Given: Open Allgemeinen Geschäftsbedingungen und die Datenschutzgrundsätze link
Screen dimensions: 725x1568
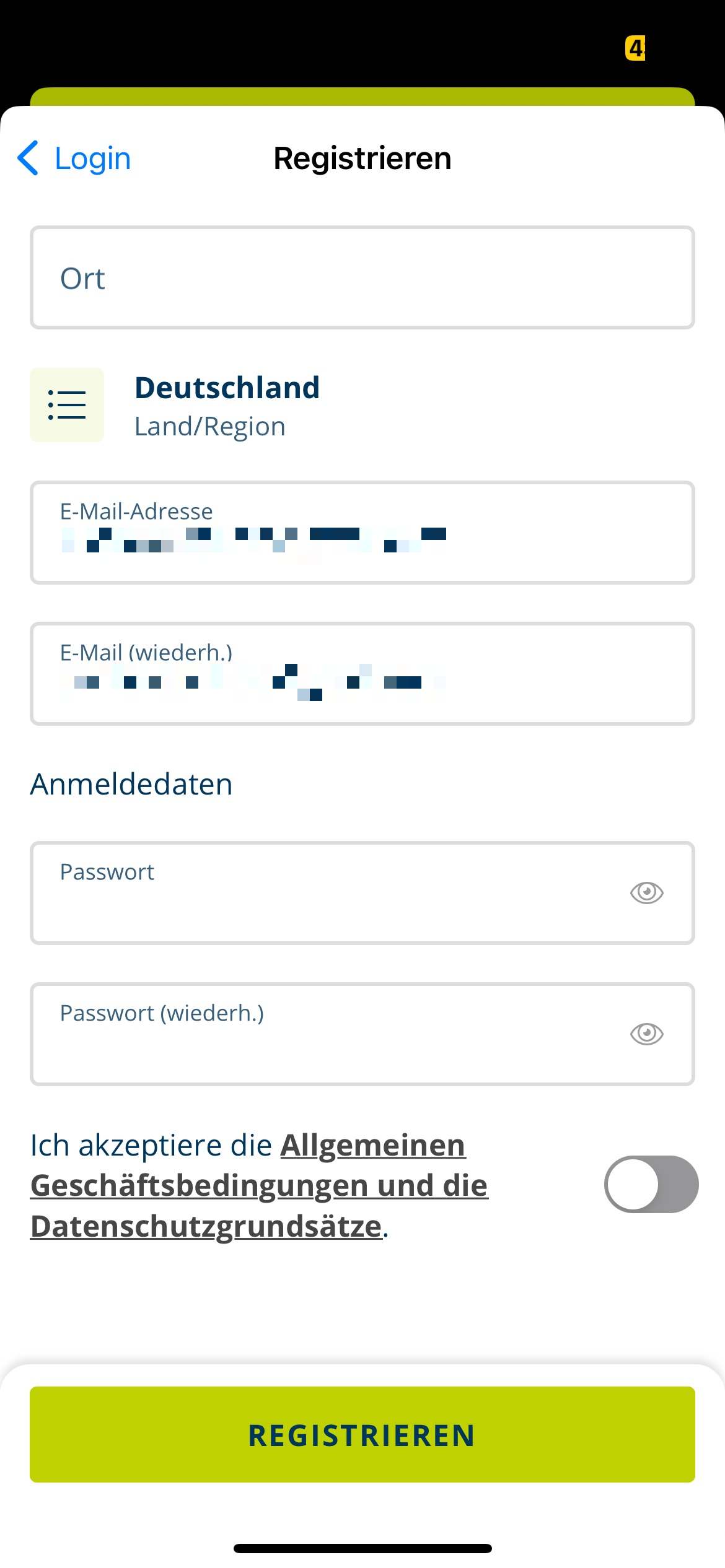Looking at the screenshot, I should click(260, 1185).
